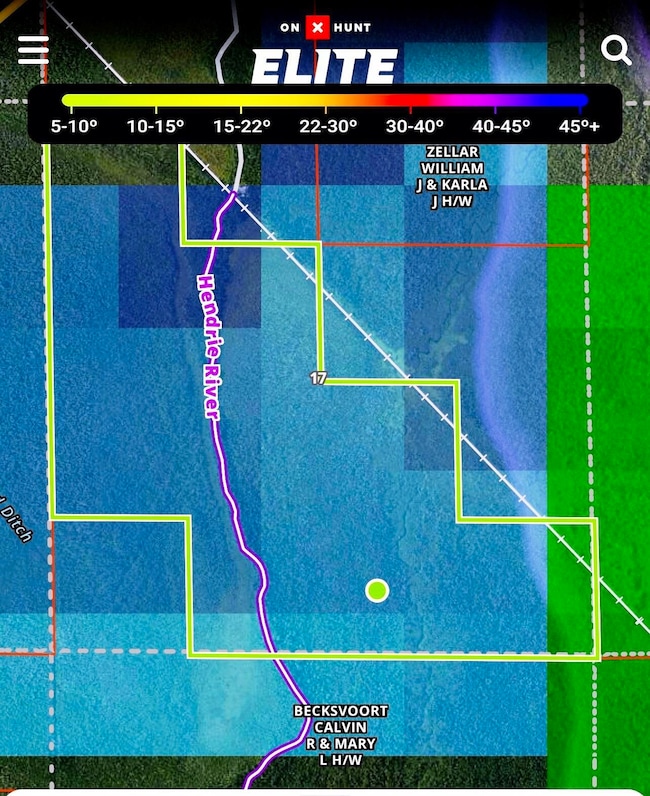Open the map search
Viewport: 650px width, 796px height.
(x=616, y=50)
